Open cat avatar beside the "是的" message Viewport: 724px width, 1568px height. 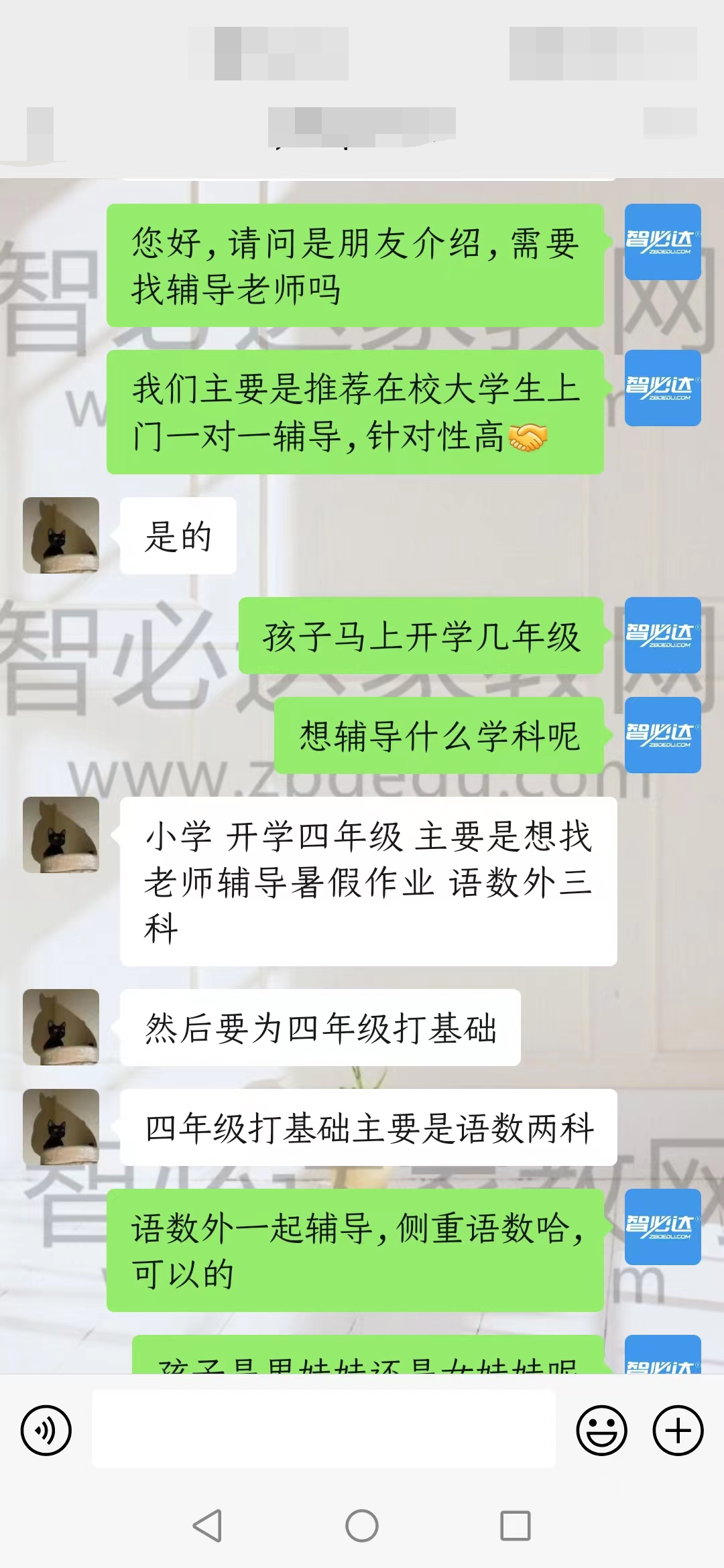pos(61,535)
